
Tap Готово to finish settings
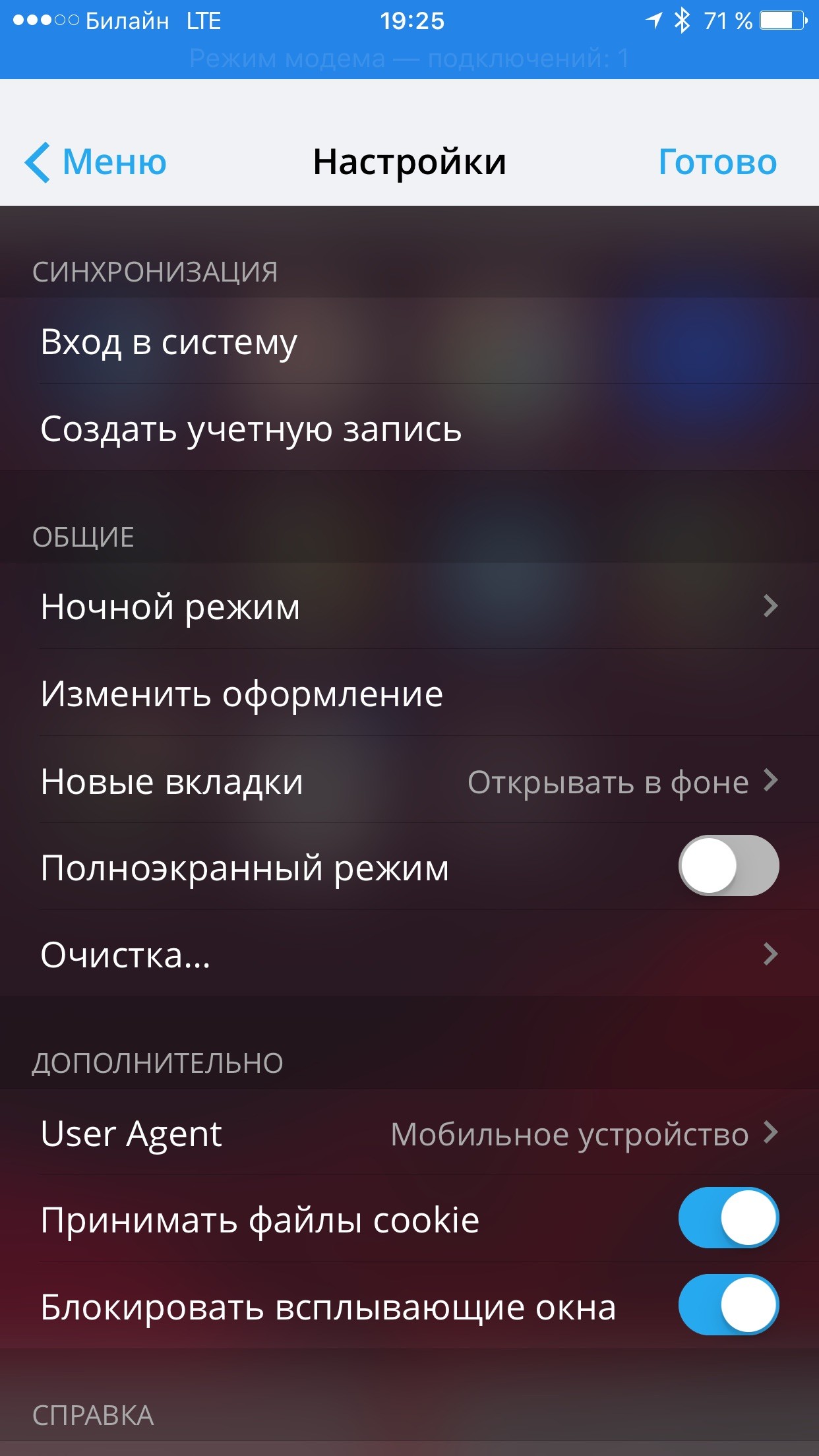coord(717,162)
